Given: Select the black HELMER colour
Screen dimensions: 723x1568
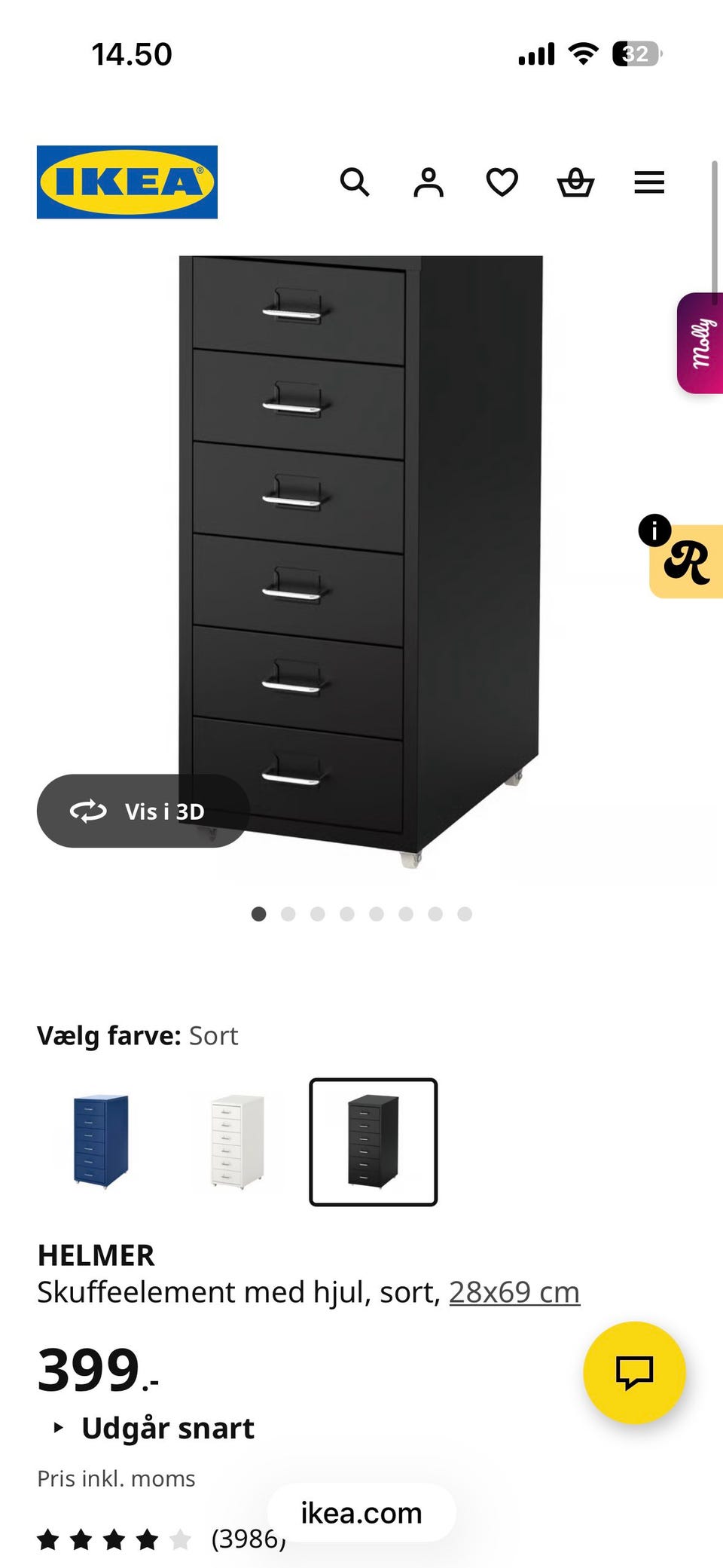Looking at the screenshot, I should pos(373,1142).
